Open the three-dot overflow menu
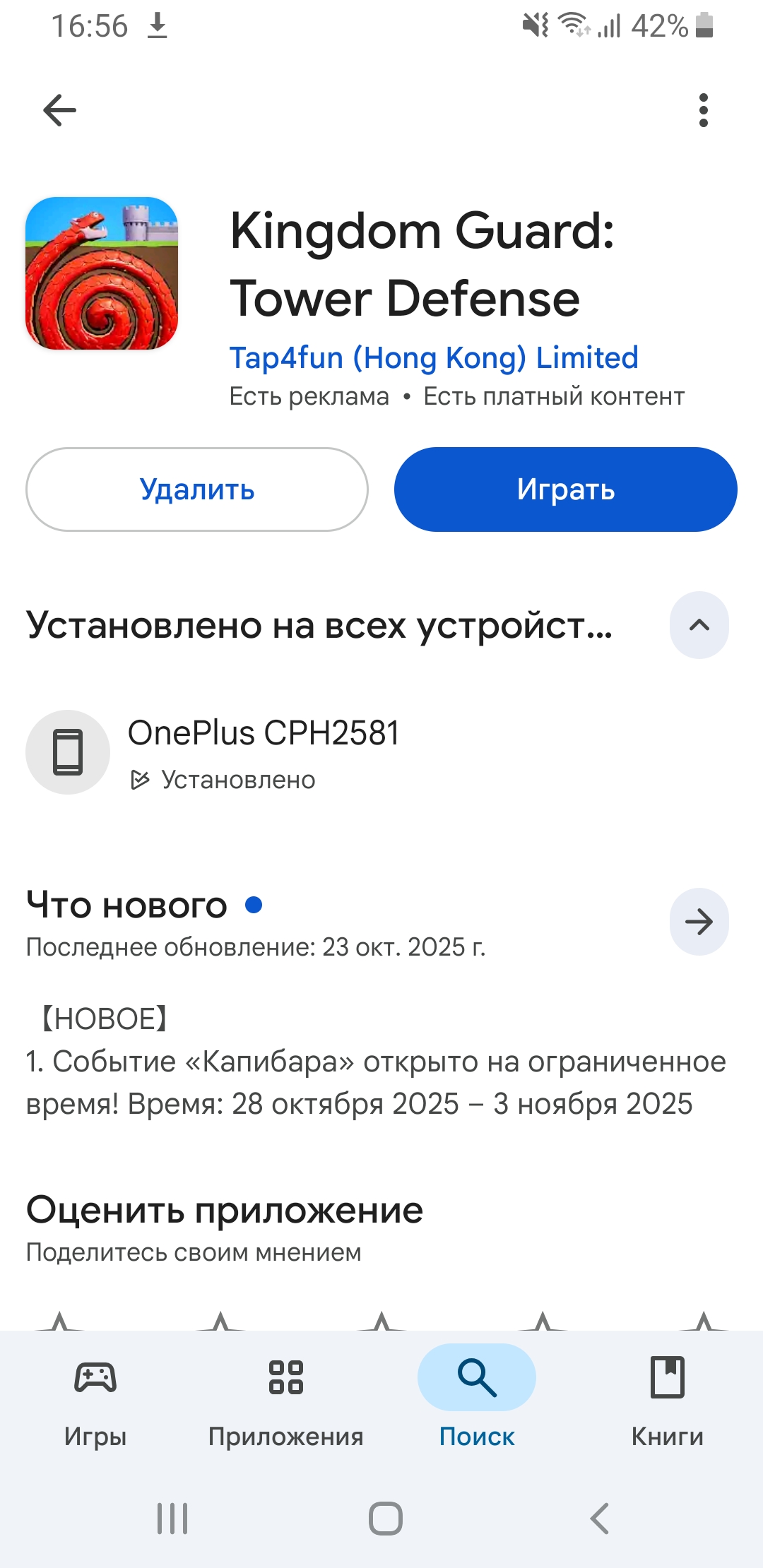Viewport: 763px width, 1568px height. (702, 110)
